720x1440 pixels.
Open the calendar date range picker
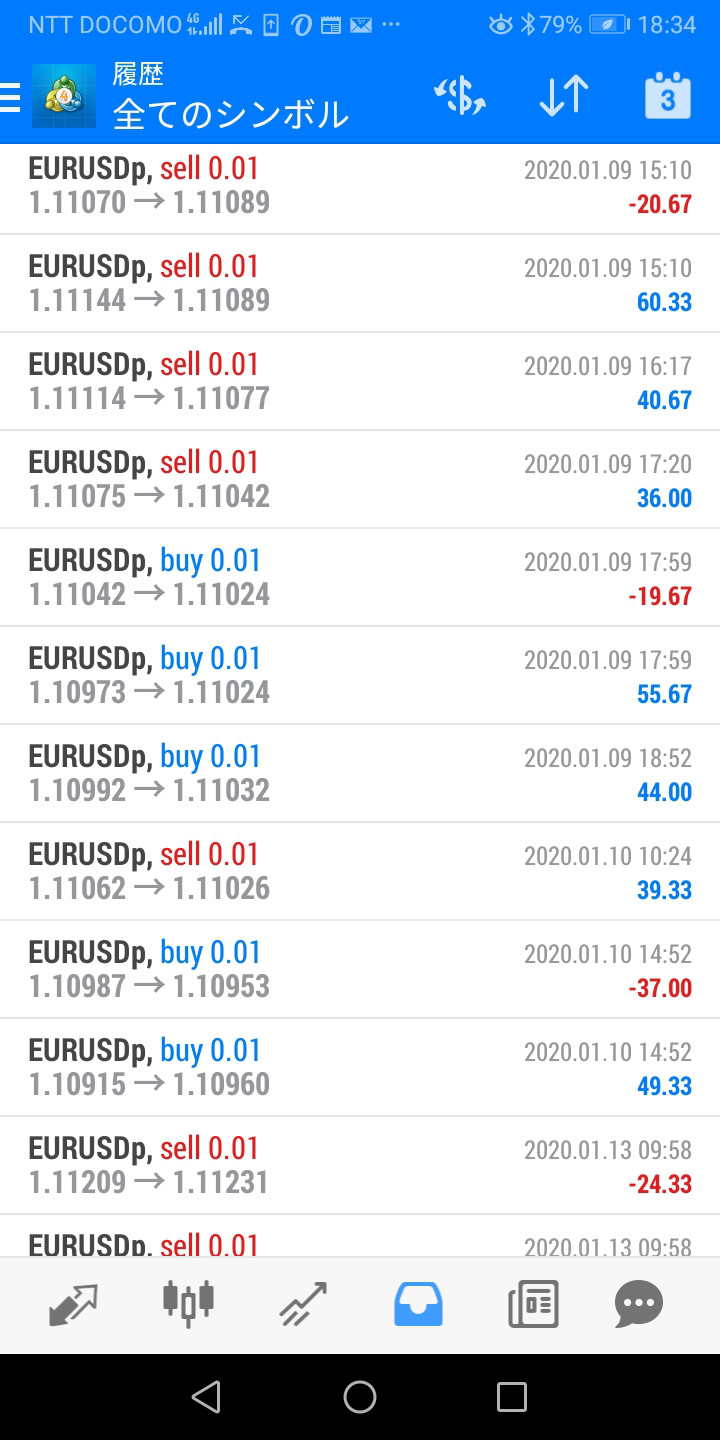tap(668, 96)
